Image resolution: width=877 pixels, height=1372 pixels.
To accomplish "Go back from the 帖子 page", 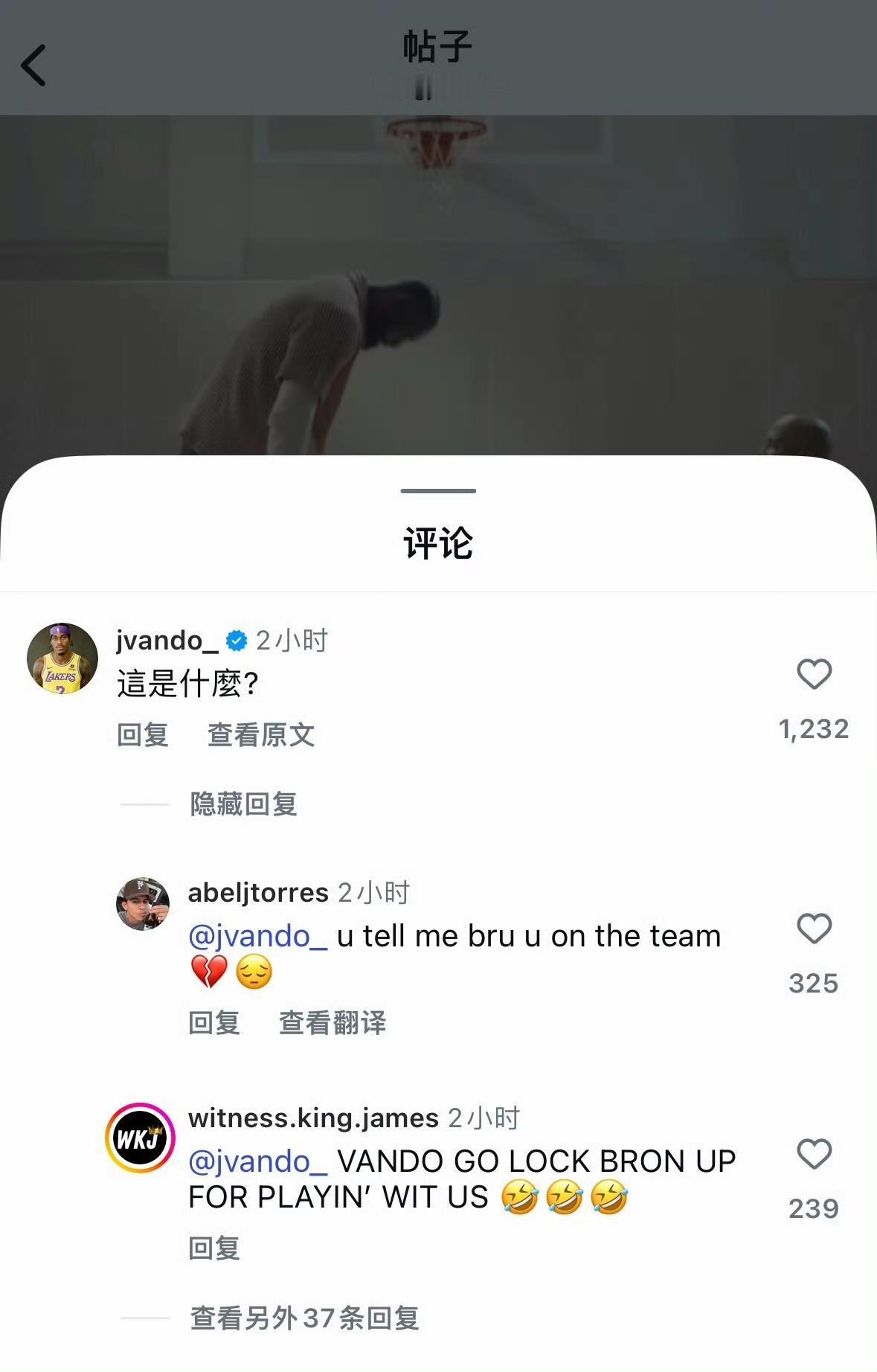I will click(33, 65).
